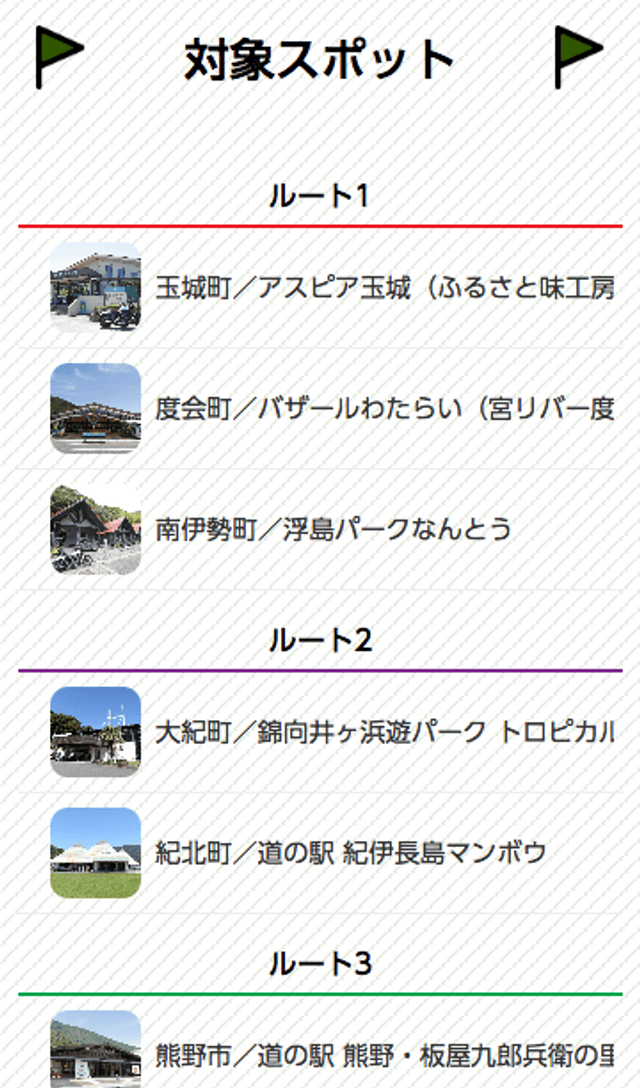This screenshot has width=640, height=1088.
Task: Open 熊野市／道の駅 熊野・板屋九郎兵衛の里
Action: pyautogui.click(x=384, y=1055)
